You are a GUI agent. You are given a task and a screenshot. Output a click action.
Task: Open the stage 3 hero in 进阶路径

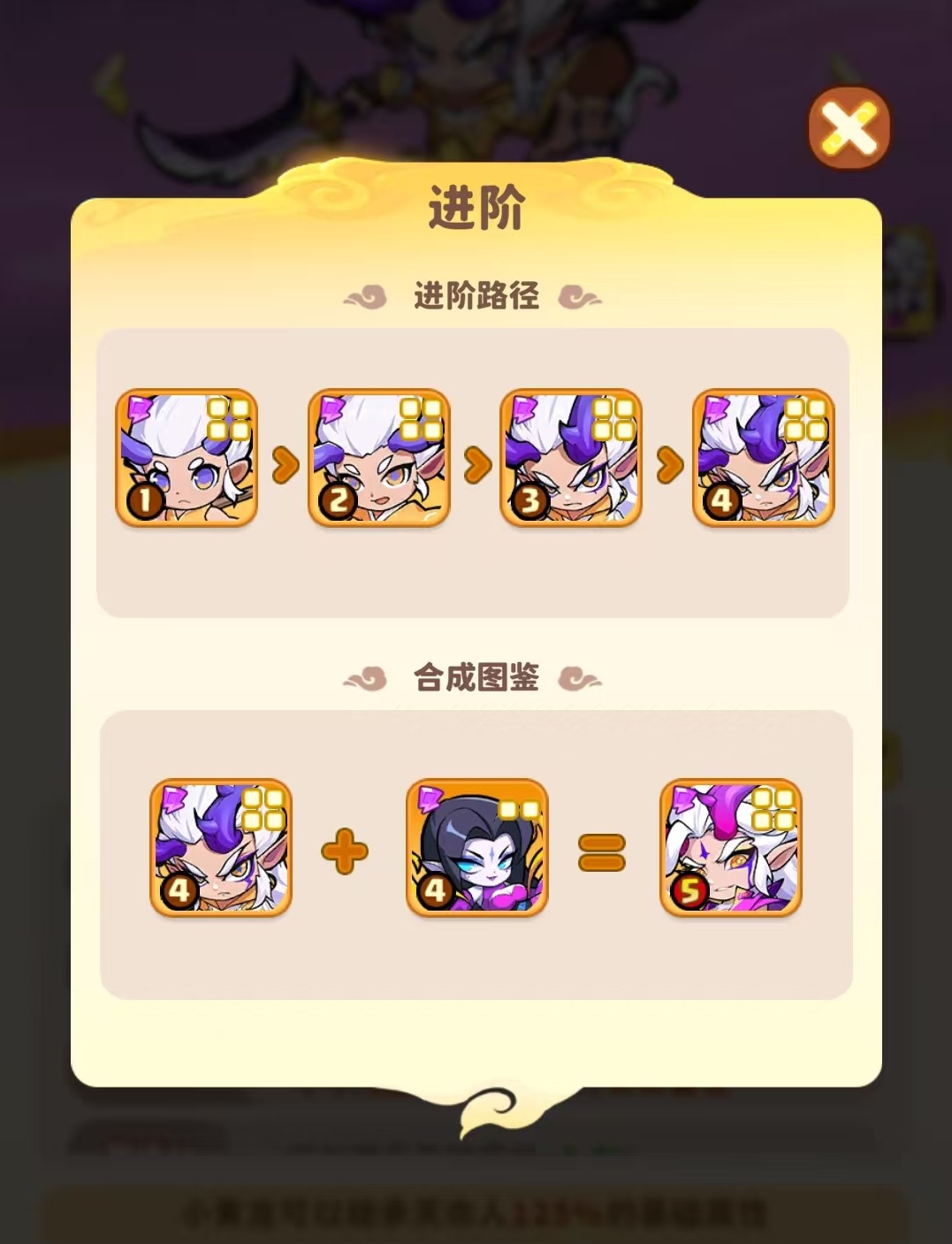571,458
